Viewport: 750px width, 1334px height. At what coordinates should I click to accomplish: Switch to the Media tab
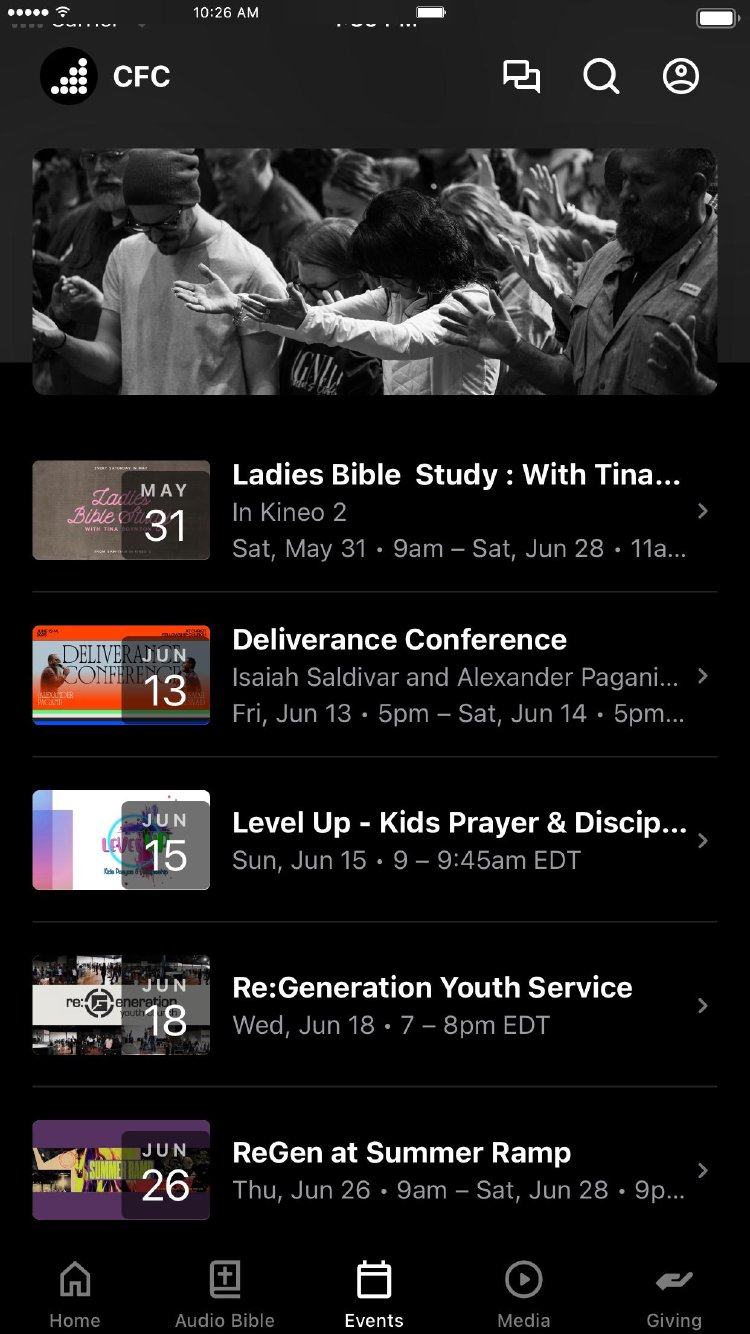tap(524, 1294)
